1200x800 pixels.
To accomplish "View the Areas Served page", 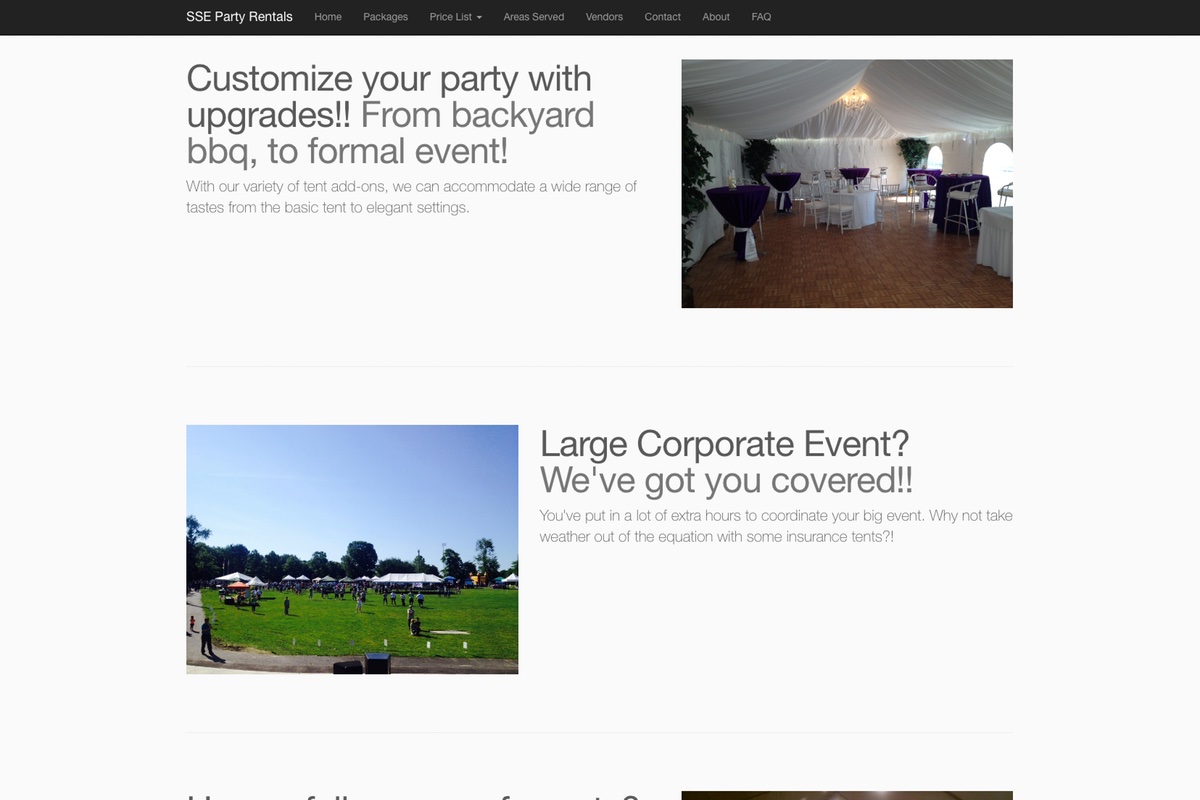I will [533, 17].
